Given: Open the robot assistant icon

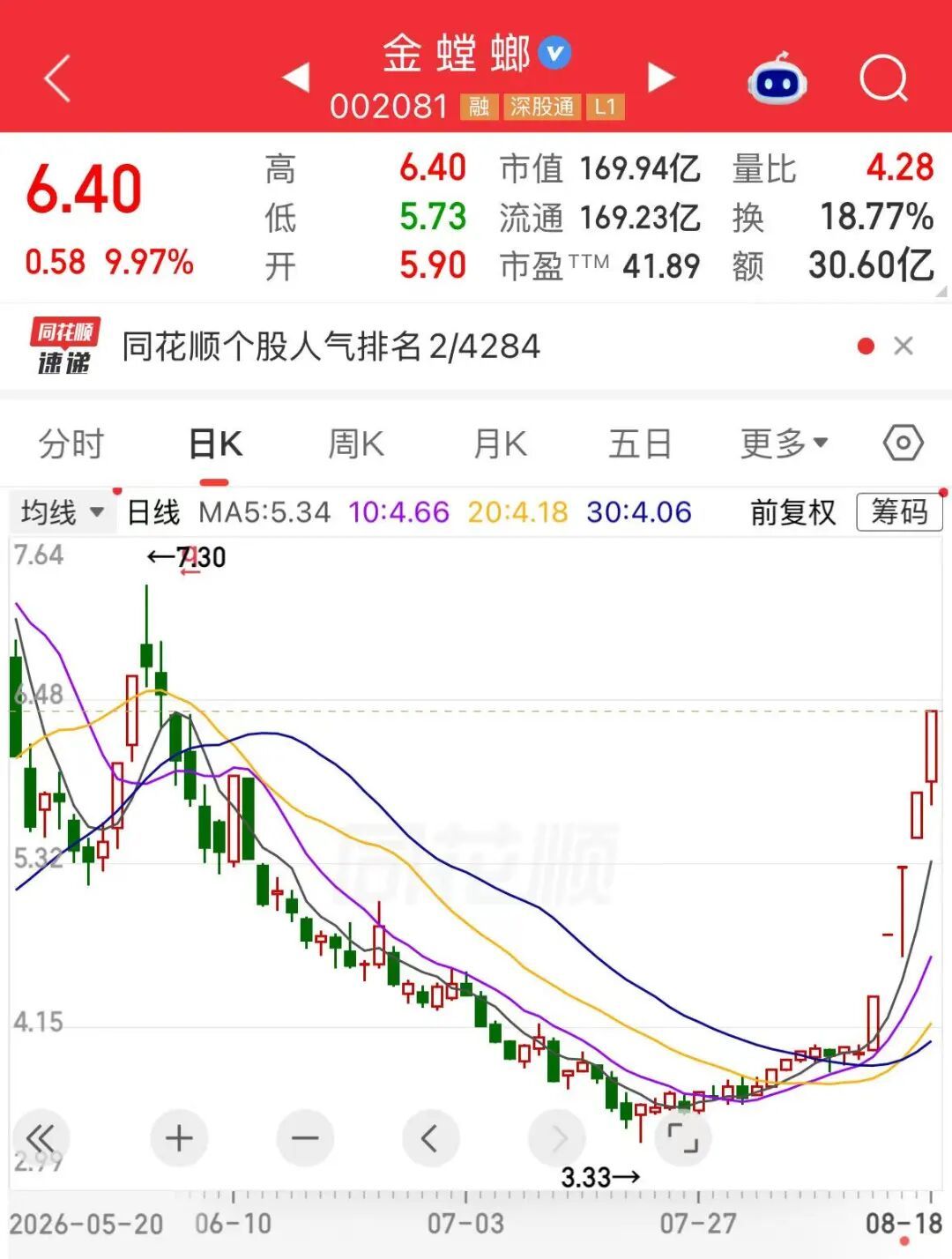Looking at the screenshot, I should coord(777,78).
